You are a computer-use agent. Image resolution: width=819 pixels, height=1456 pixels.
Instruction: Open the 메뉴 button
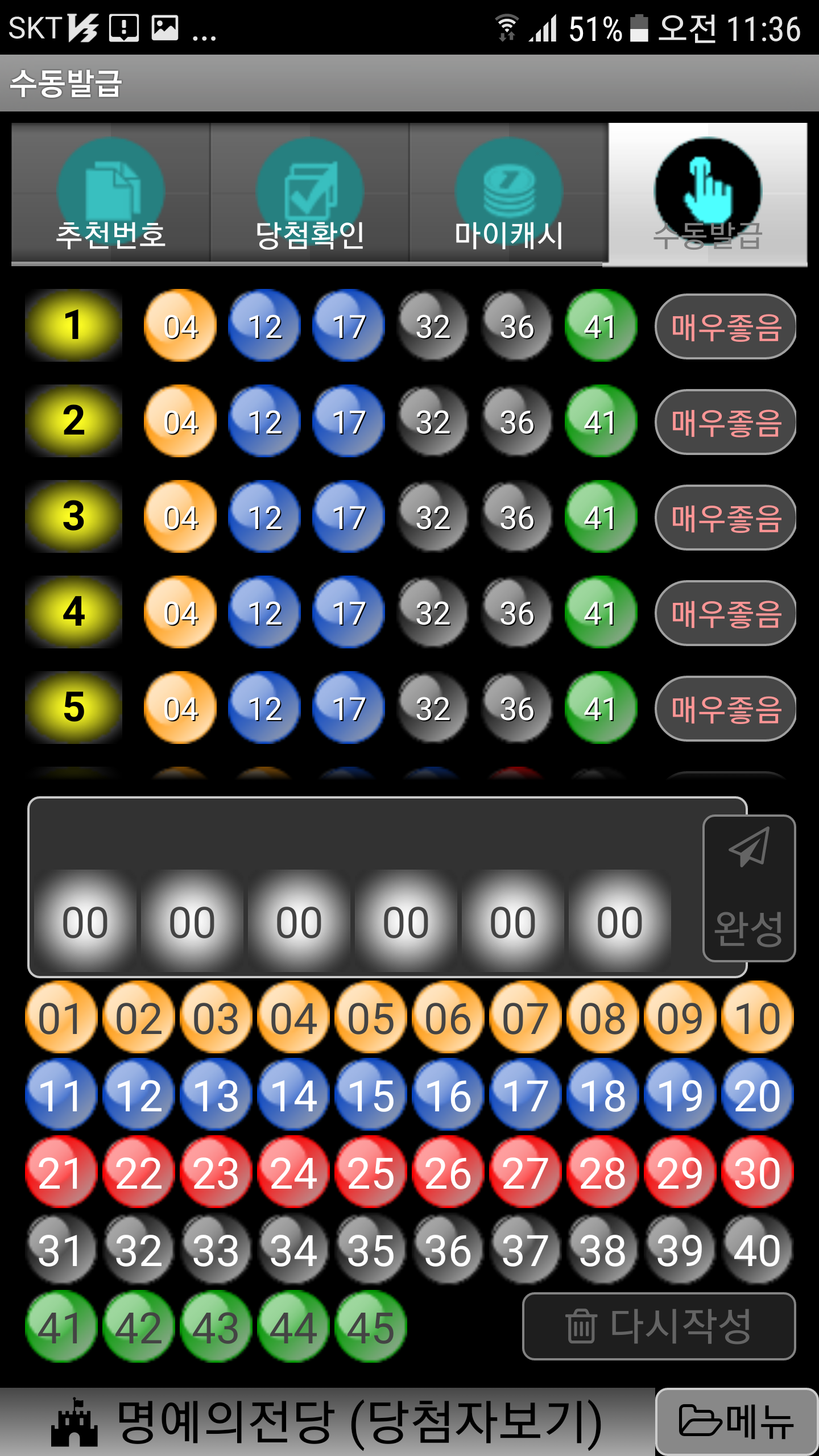pos(737,1421)
